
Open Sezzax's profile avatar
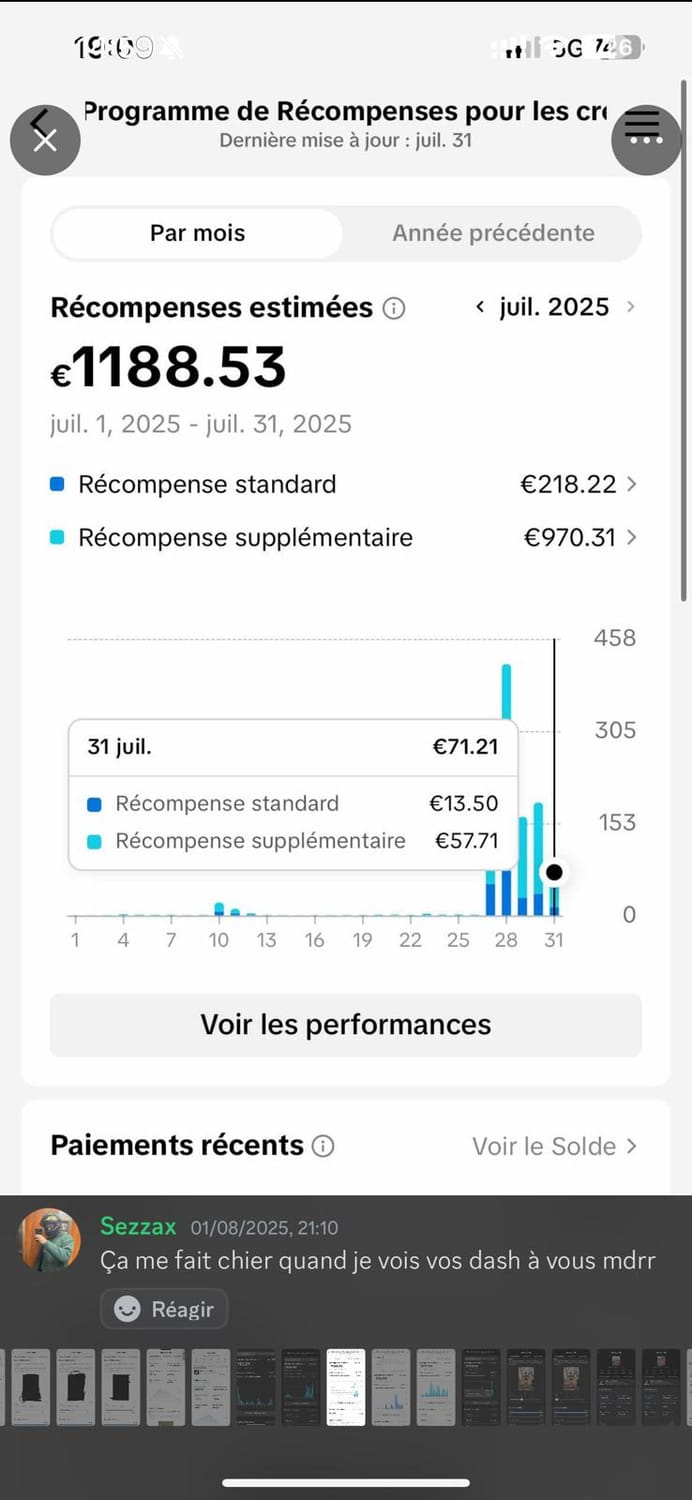pyautogui.click(x=50, y=1240)
